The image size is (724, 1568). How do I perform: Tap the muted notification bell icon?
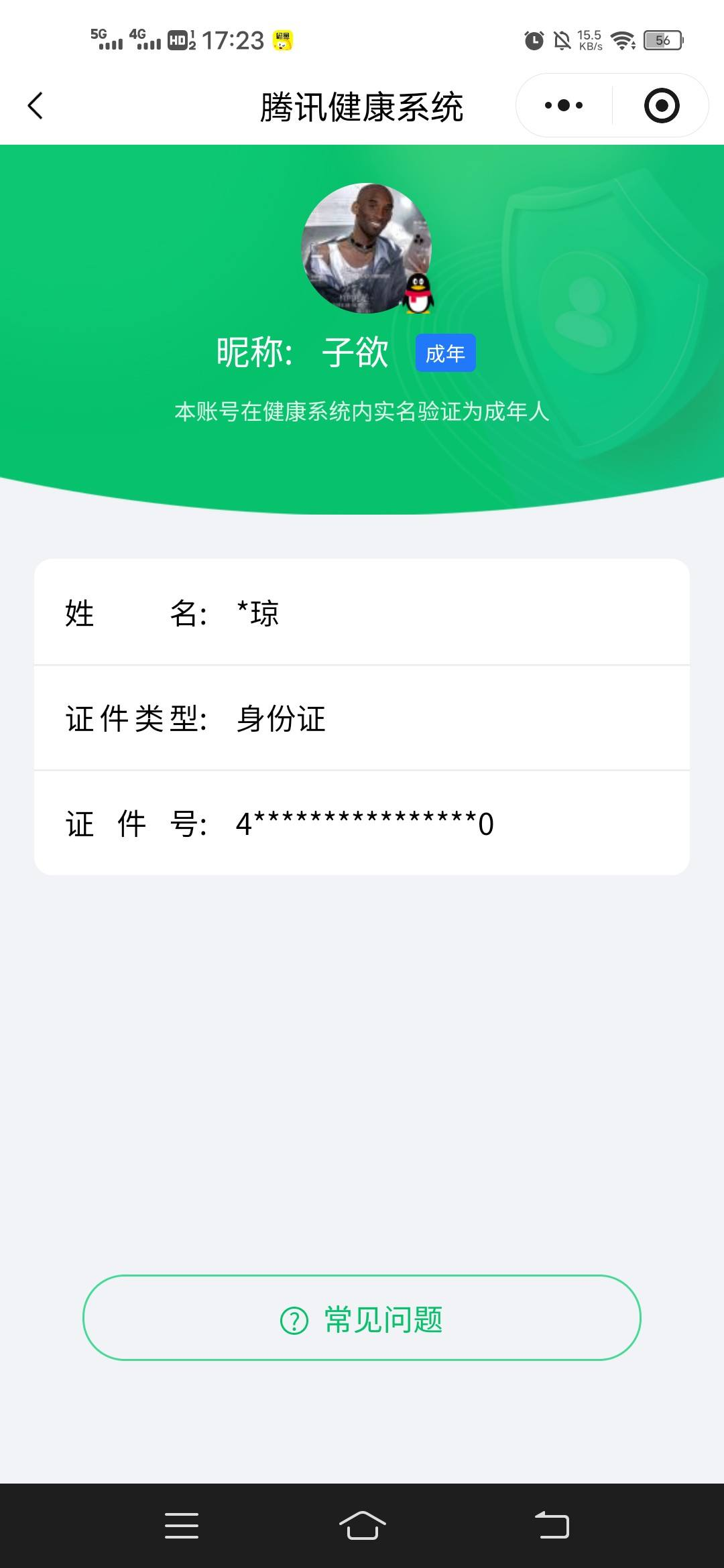click(563, 40)
